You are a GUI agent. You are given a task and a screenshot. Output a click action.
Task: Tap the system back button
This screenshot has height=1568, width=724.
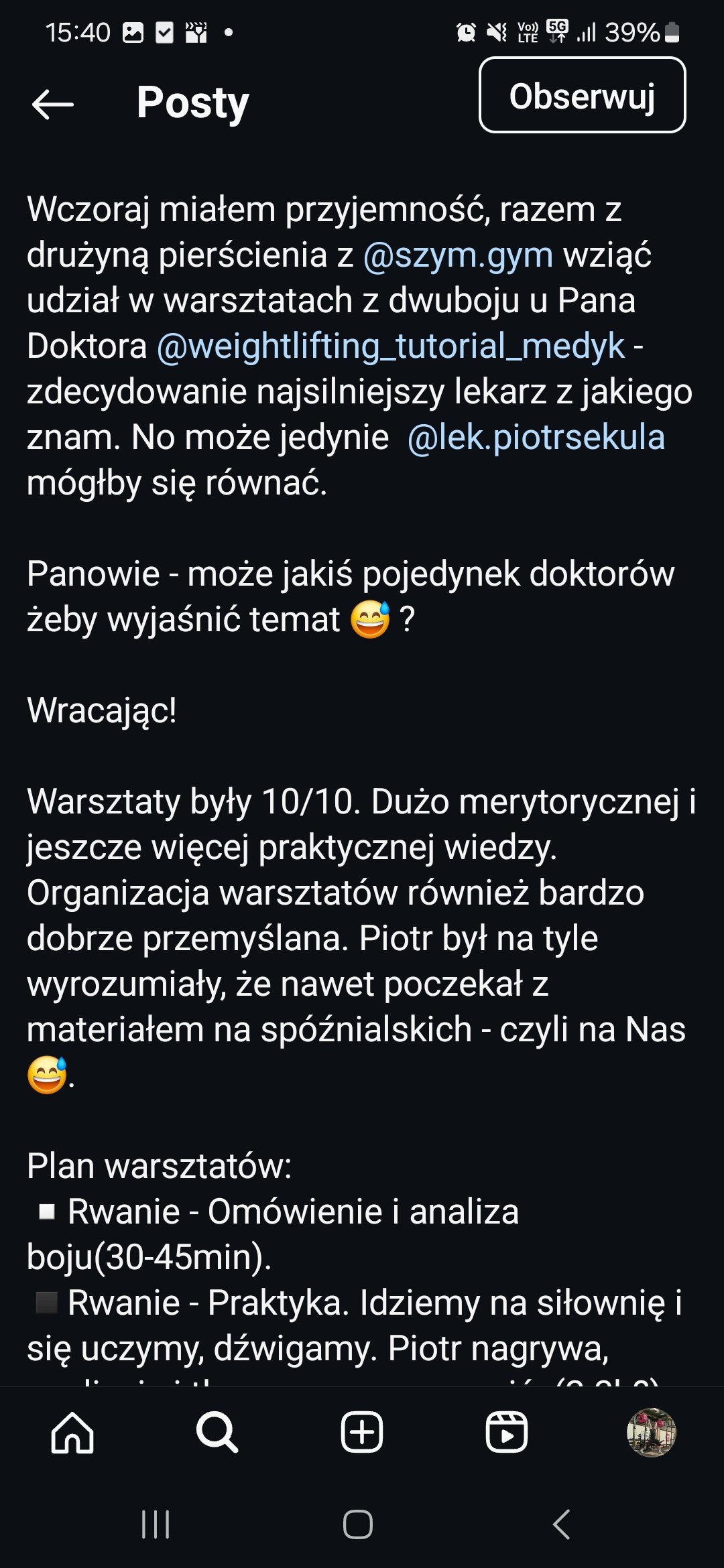click(562, 1524)
